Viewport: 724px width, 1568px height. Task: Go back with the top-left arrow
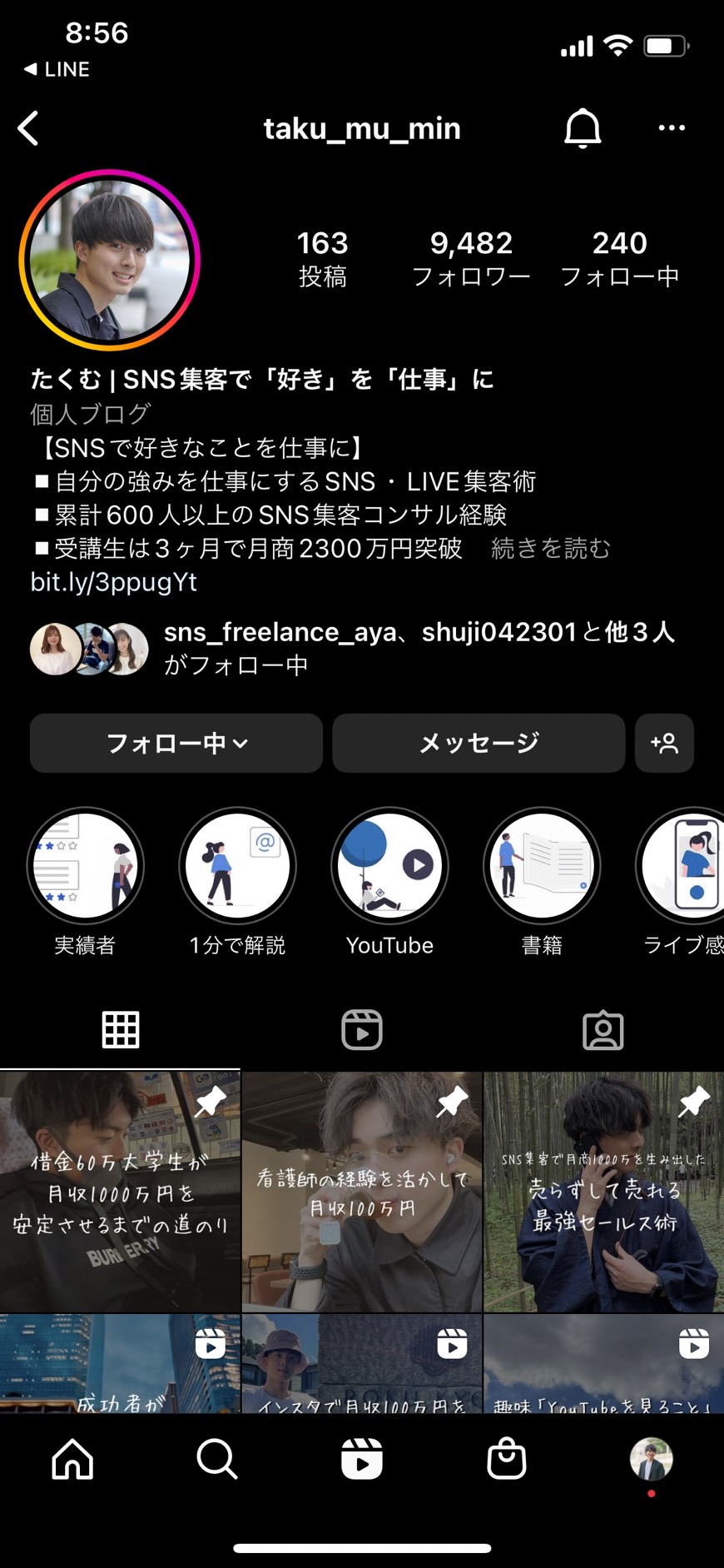click(28, 128)
